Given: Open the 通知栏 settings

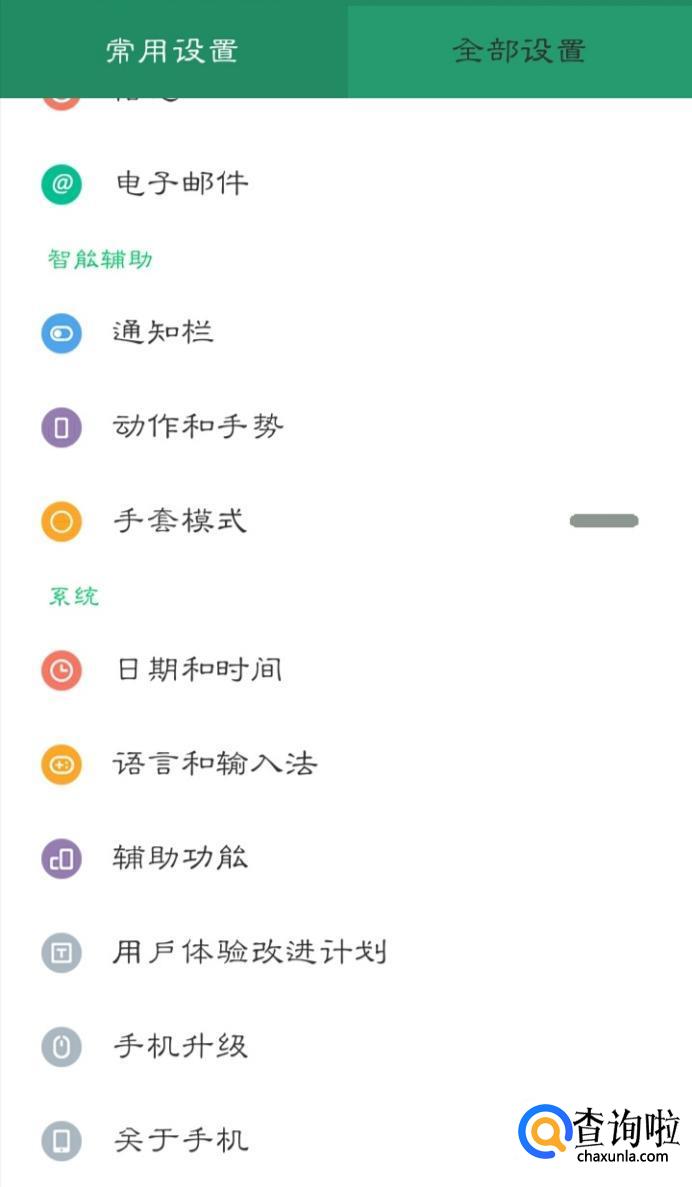Looking at the screenshot, I should 163,333.
